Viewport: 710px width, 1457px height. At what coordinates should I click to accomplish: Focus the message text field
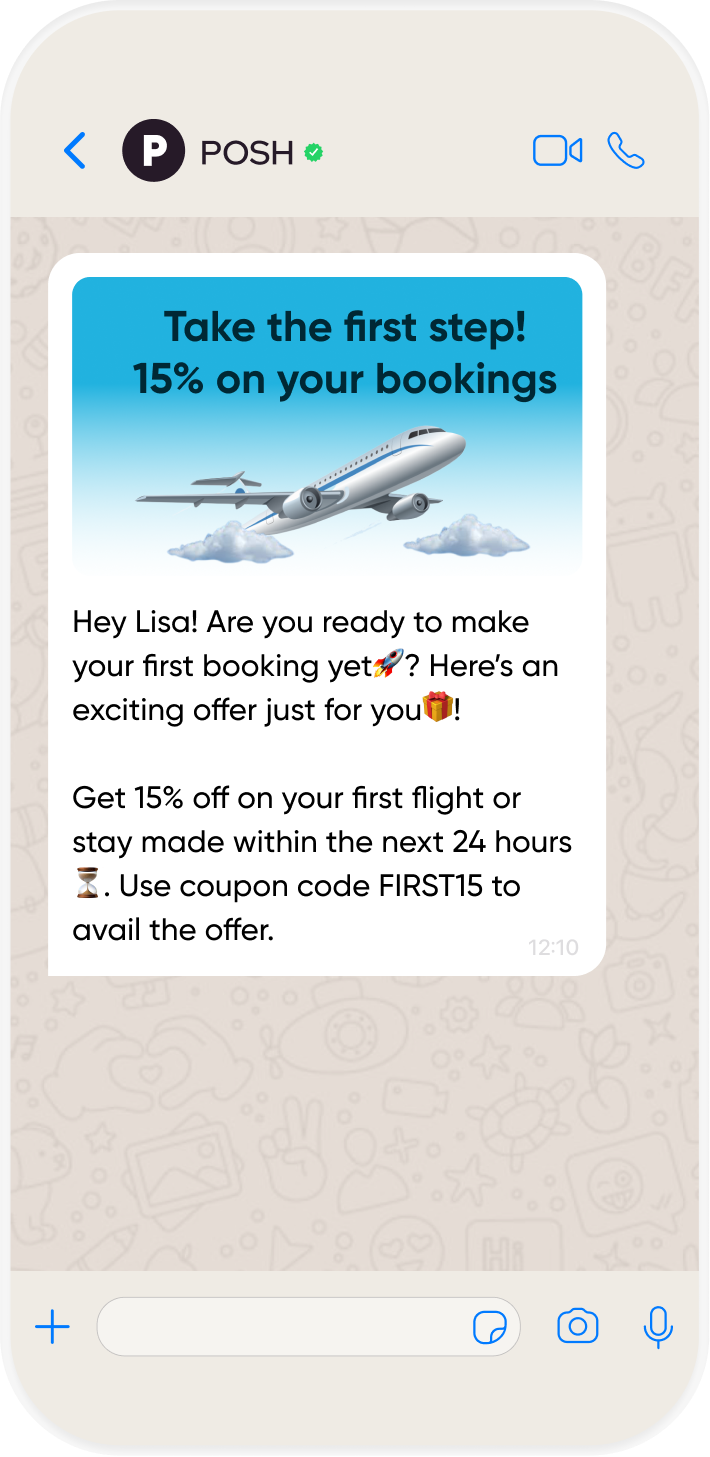coord(280,1327)
